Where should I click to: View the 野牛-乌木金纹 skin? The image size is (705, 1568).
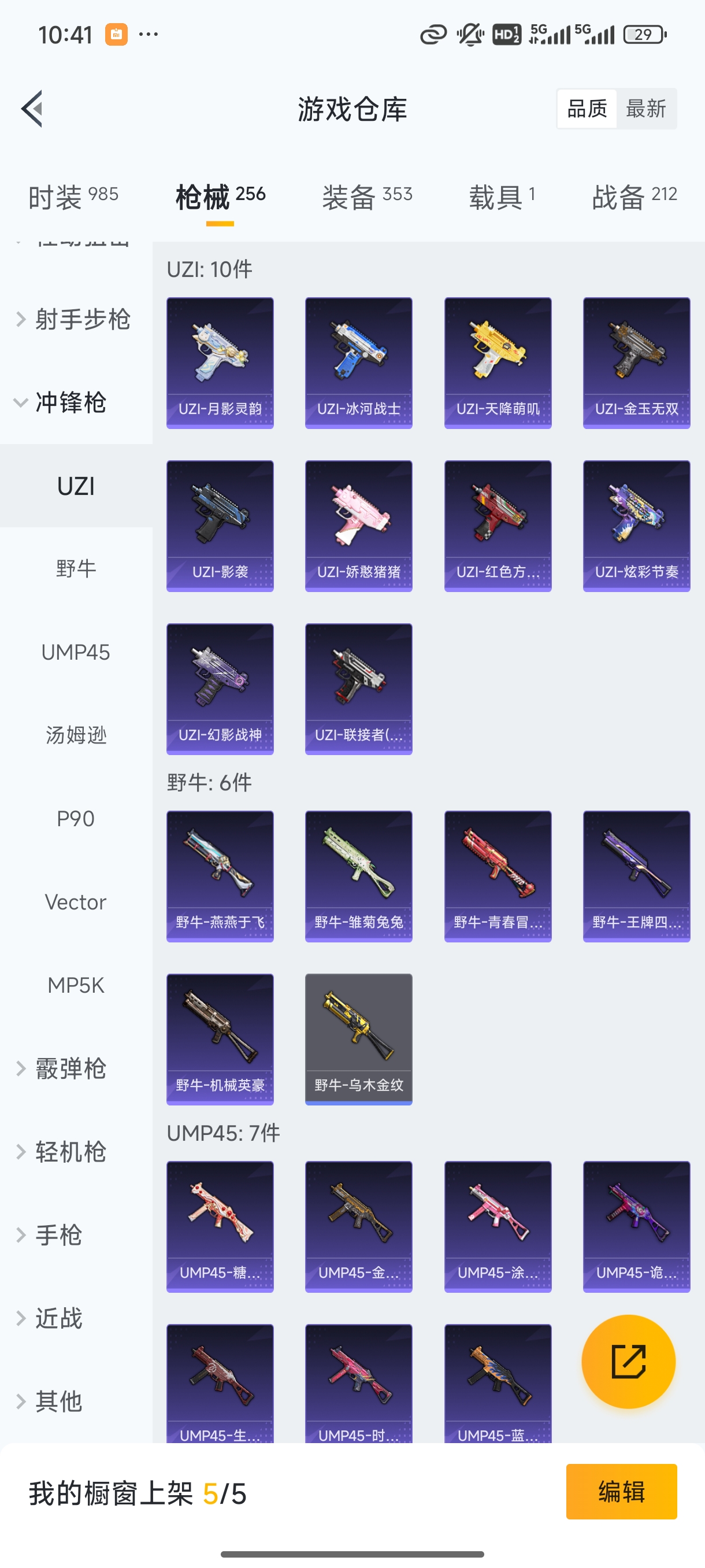358,1039
